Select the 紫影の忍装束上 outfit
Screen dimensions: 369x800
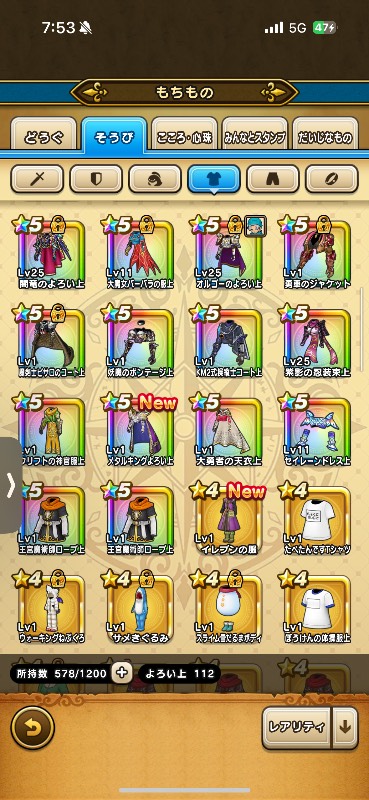[316, 341]
